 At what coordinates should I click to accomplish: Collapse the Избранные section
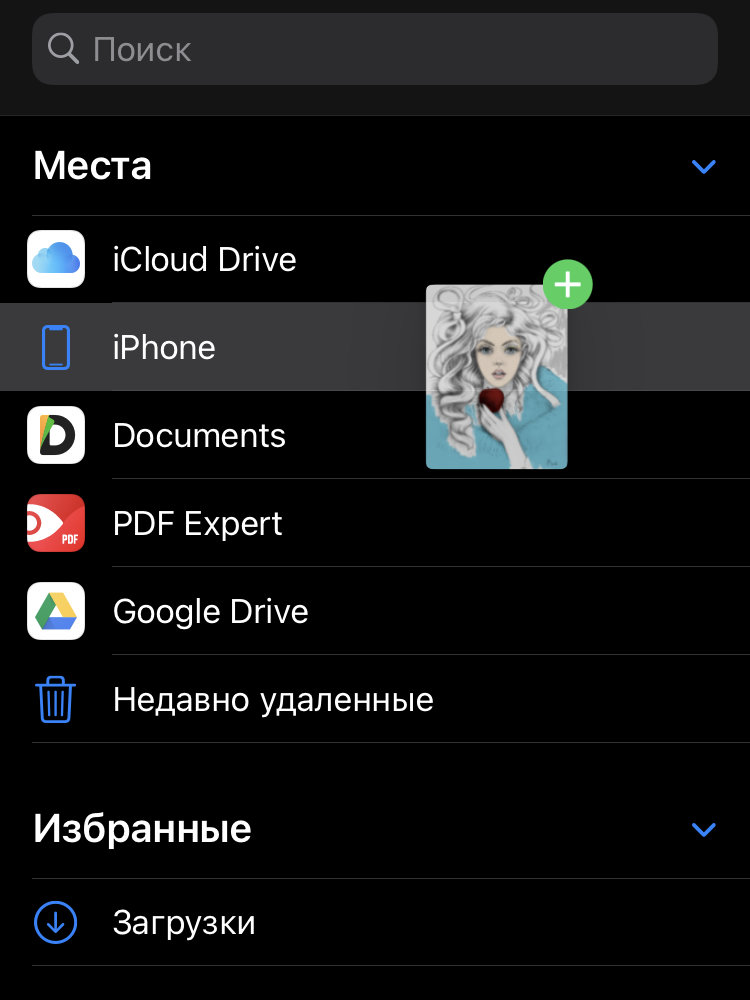(704, 830)
